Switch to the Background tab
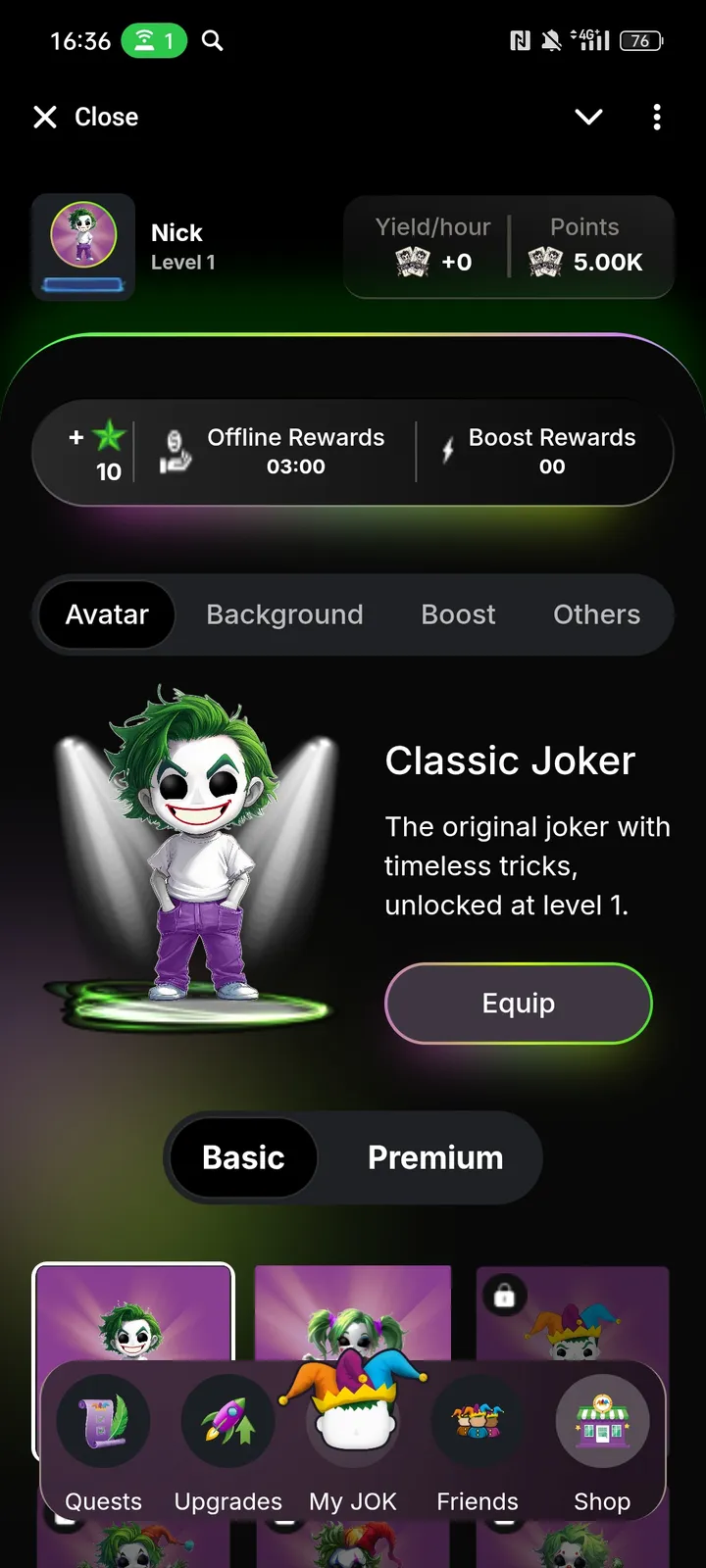This screenshot has height=1568, width=706. 284,614
